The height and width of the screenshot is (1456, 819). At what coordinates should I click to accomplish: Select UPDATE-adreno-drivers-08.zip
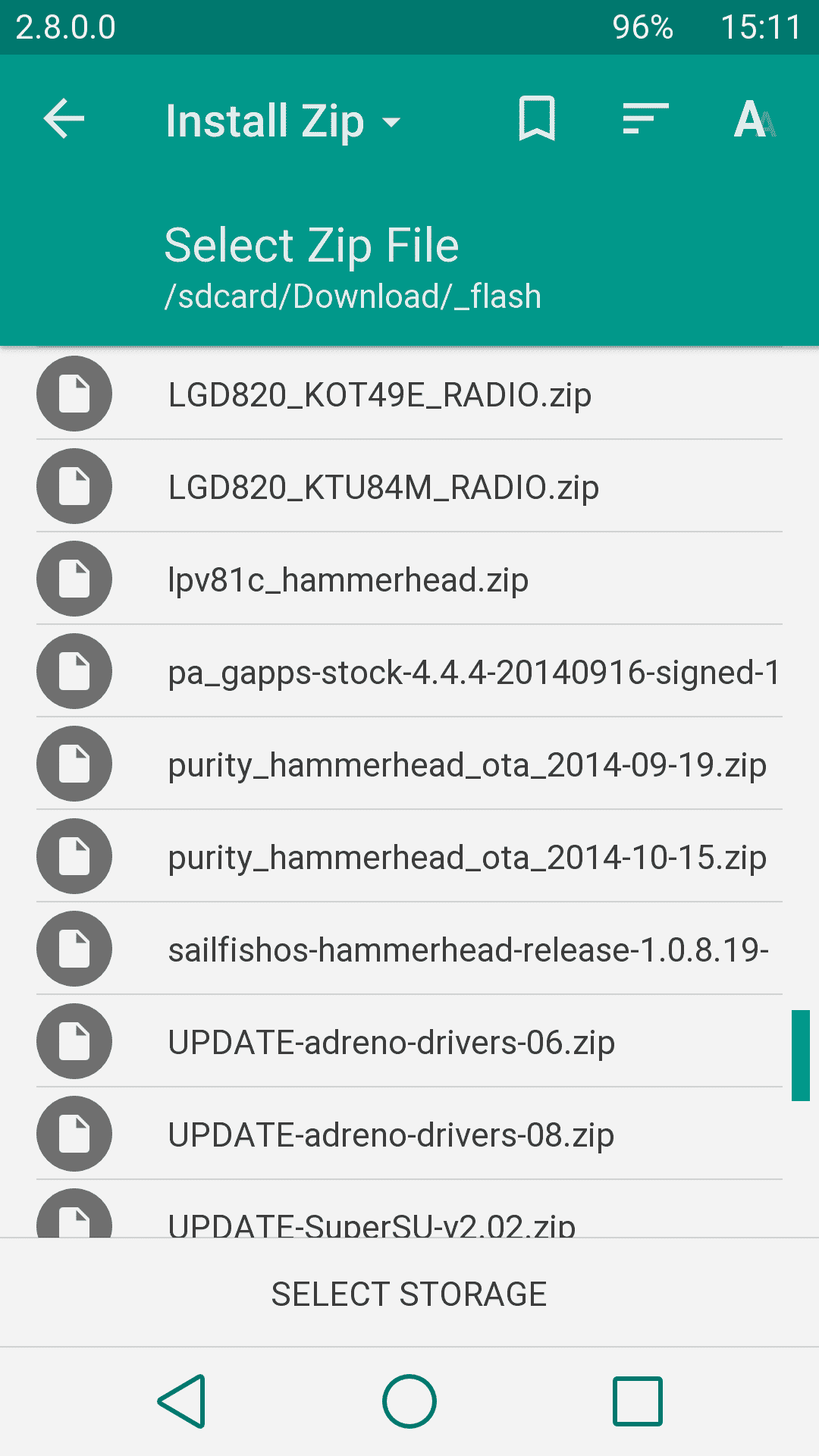point(391,1135)
